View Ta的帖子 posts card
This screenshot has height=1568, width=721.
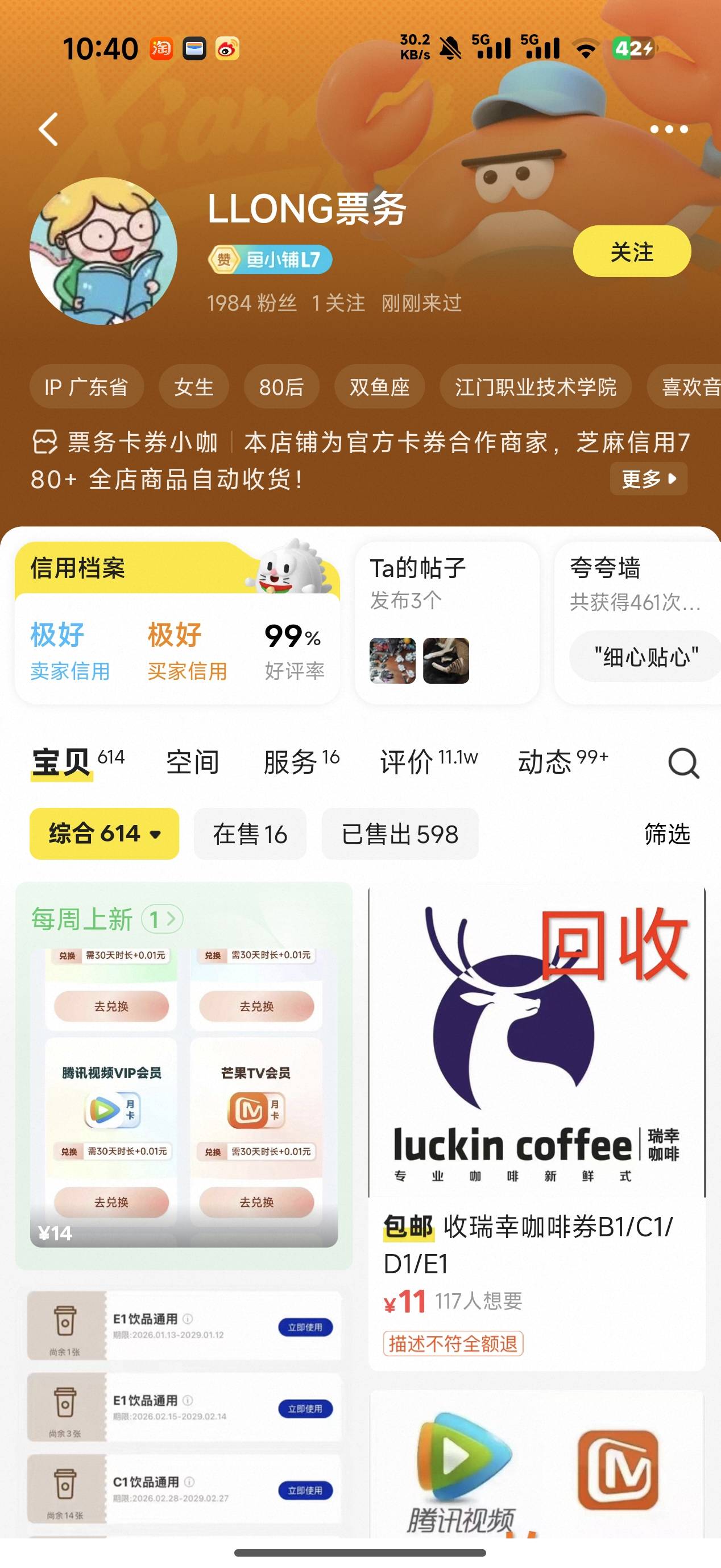[x=446, y=622]
